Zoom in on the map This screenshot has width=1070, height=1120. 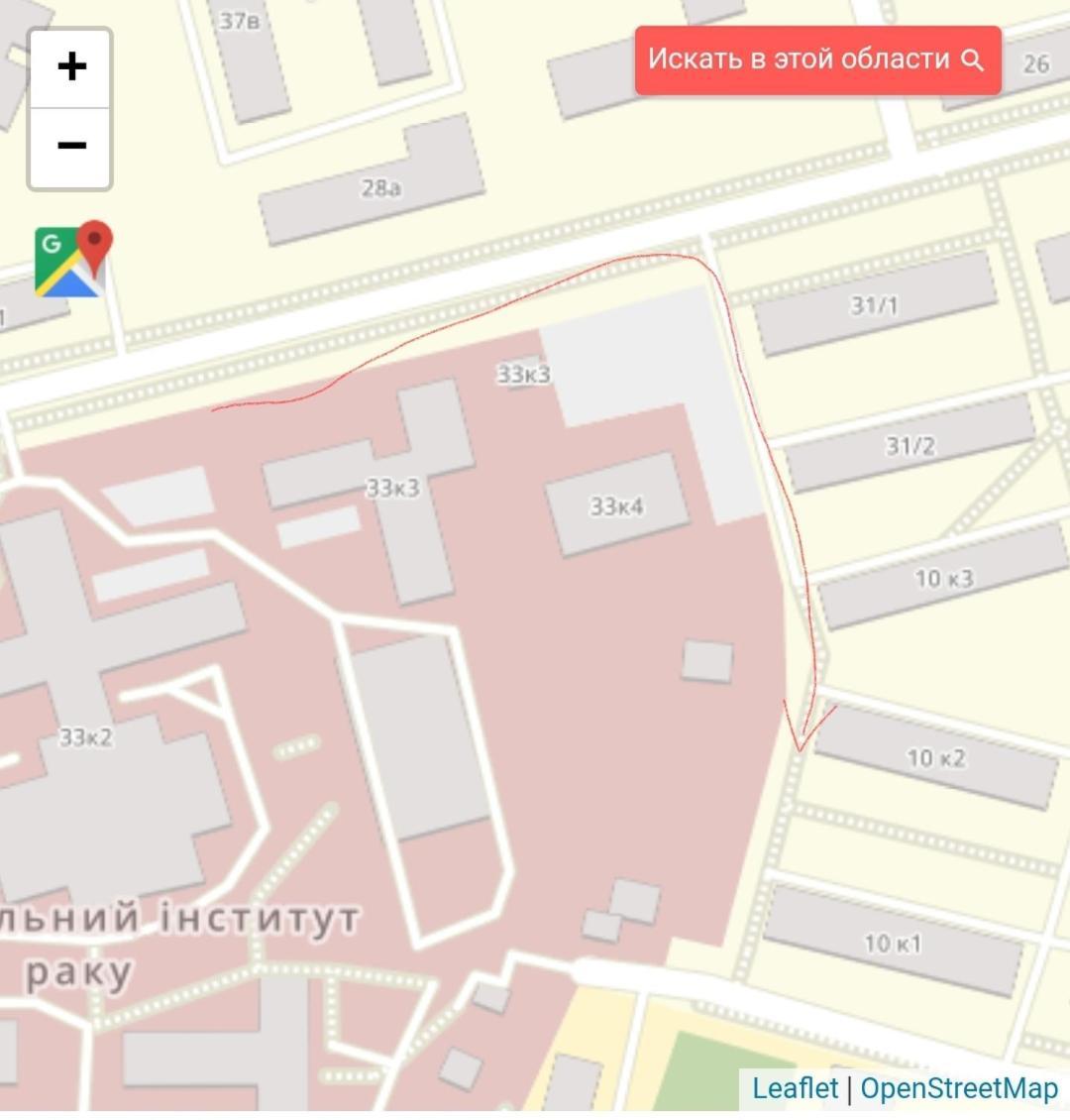(70, 68)
